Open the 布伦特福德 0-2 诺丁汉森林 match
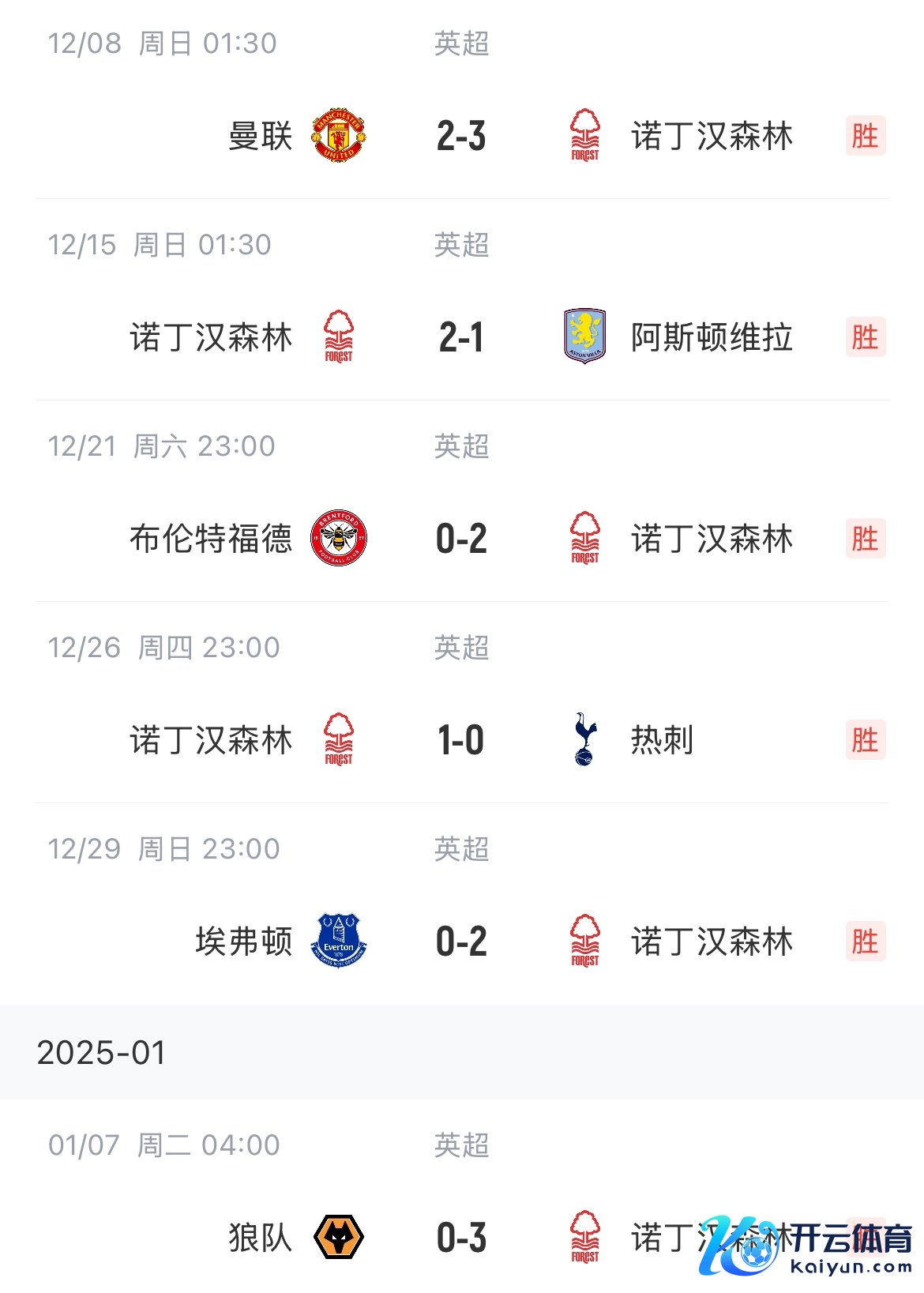 [461, 539]
